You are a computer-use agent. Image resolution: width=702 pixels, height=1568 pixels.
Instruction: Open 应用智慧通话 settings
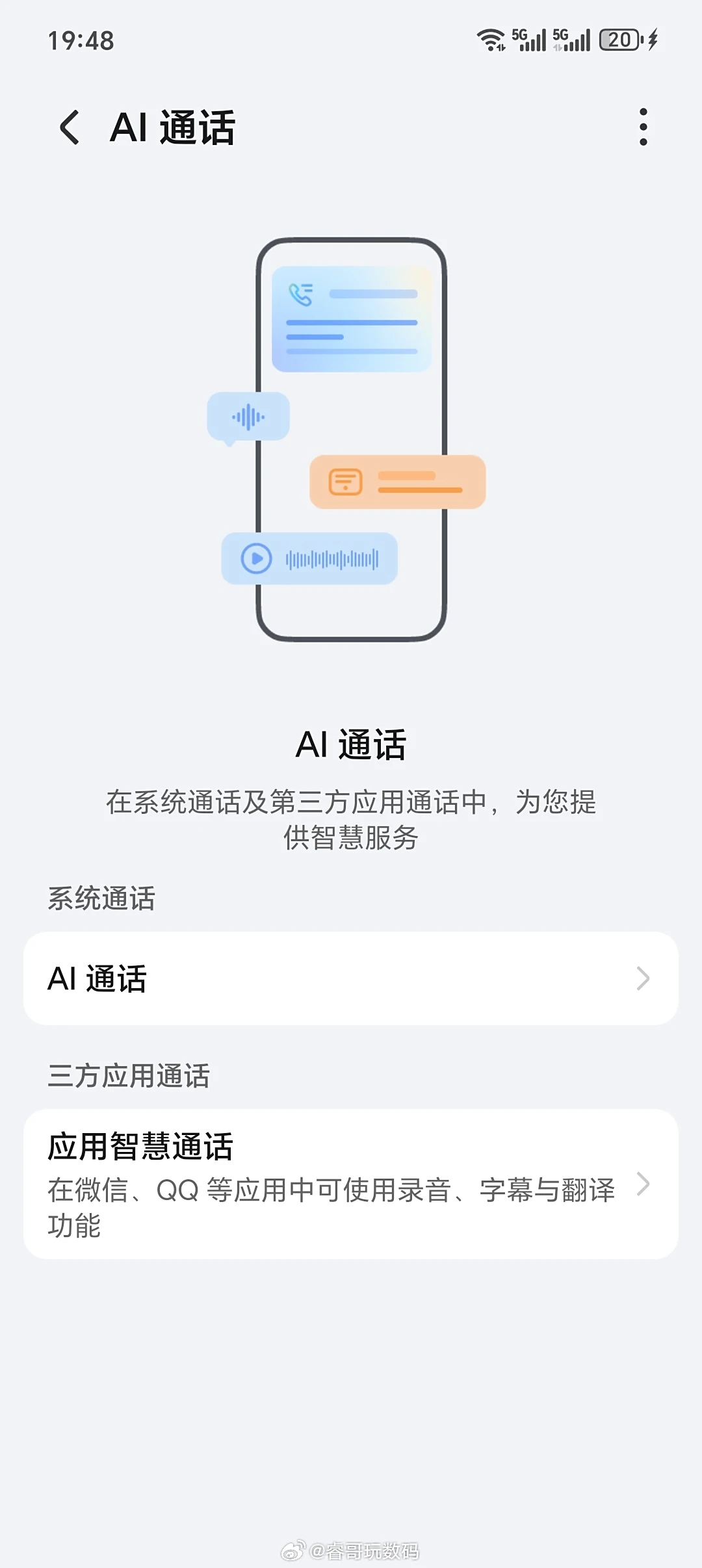[x=351, y=1184]
